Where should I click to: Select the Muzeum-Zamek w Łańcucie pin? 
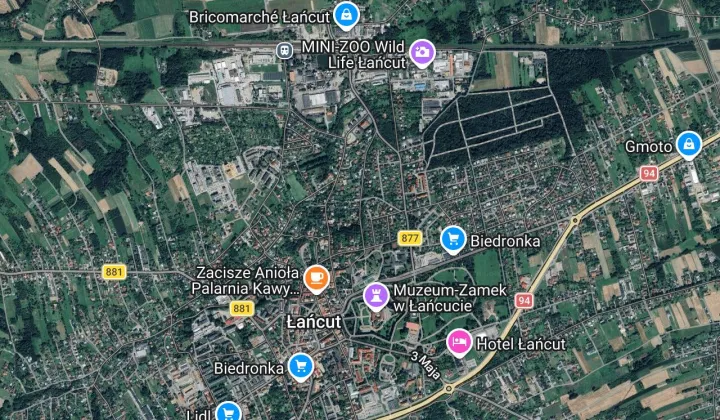(x=375, y=295)
